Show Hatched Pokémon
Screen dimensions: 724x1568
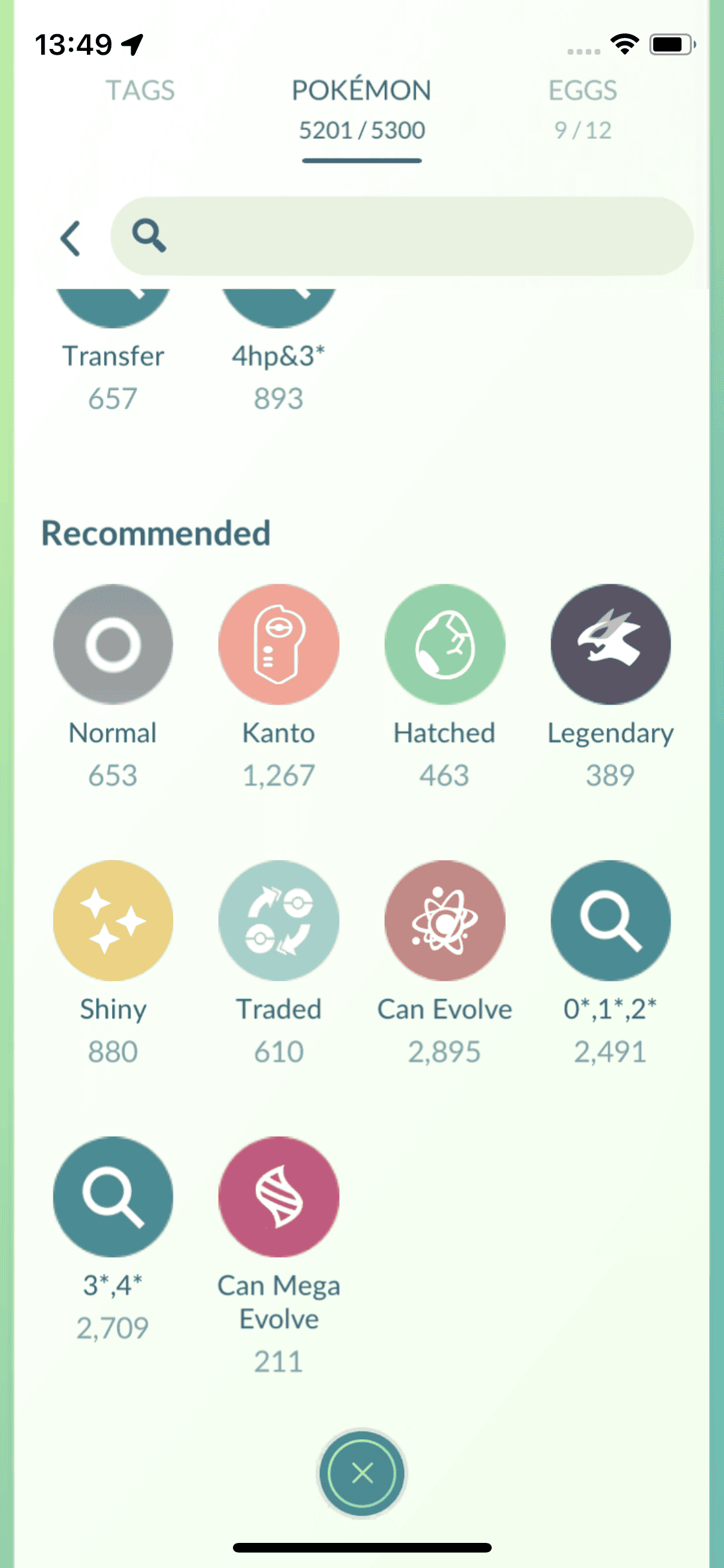pos(444,644)
